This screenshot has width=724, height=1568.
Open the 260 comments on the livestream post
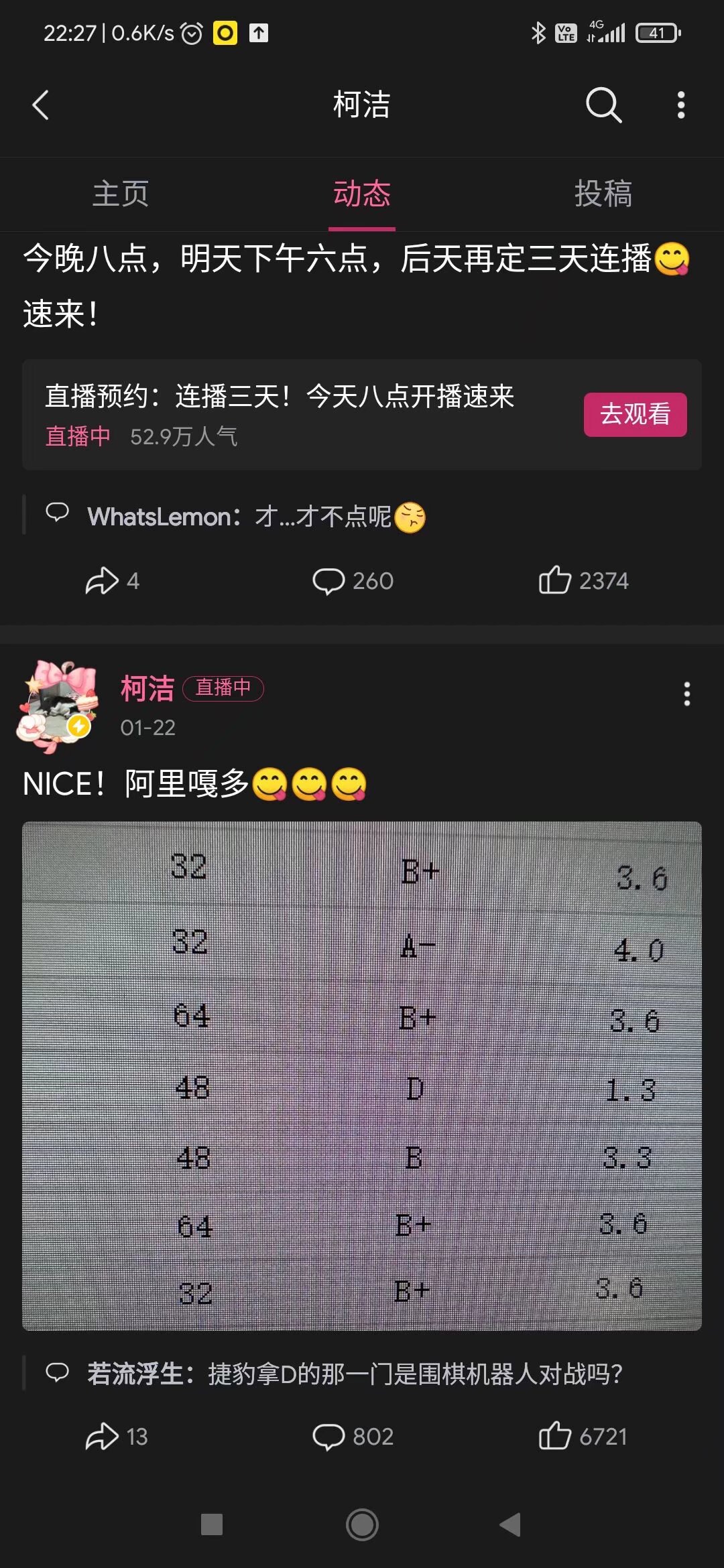(353, 580)
